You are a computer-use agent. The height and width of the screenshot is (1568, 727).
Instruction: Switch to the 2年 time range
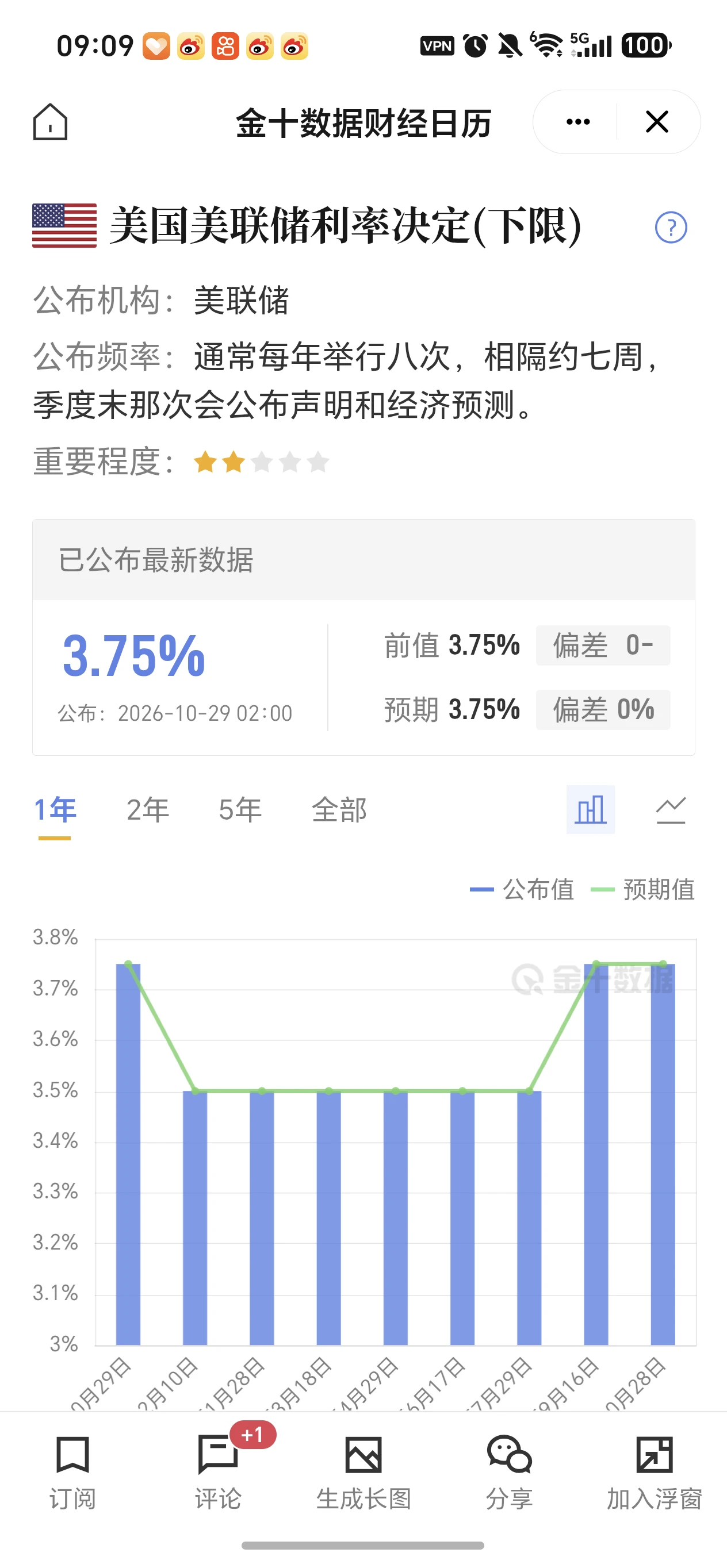point(147,810)
